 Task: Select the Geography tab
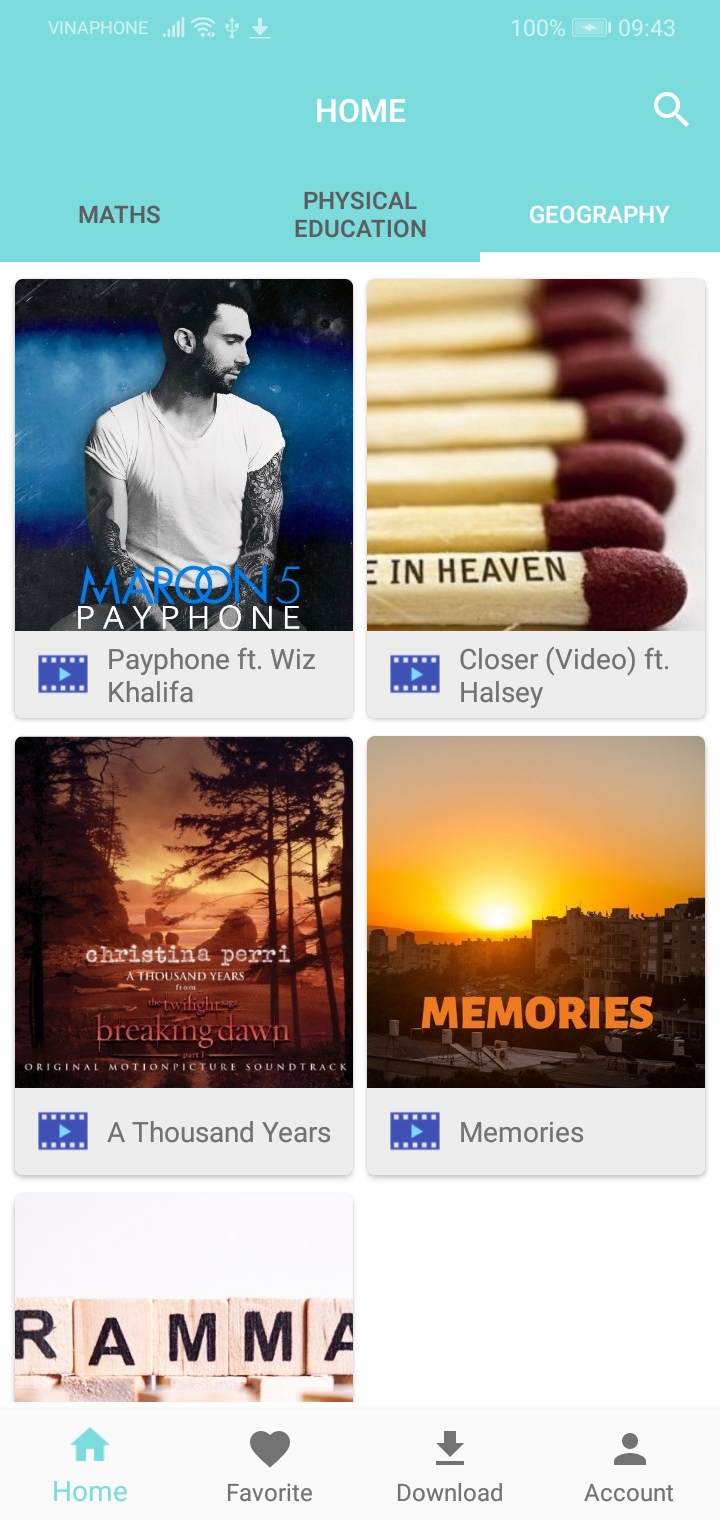click(599, 214)
